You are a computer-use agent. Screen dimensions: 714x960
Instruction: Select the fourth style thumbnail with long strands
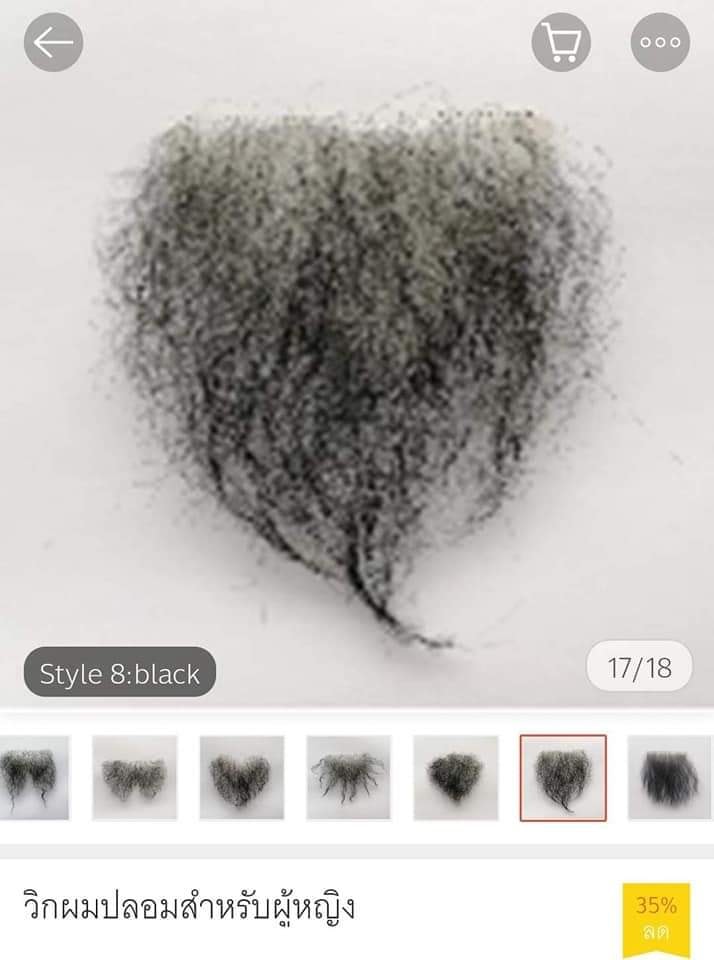pyautogui.click(x=348, y=778)
